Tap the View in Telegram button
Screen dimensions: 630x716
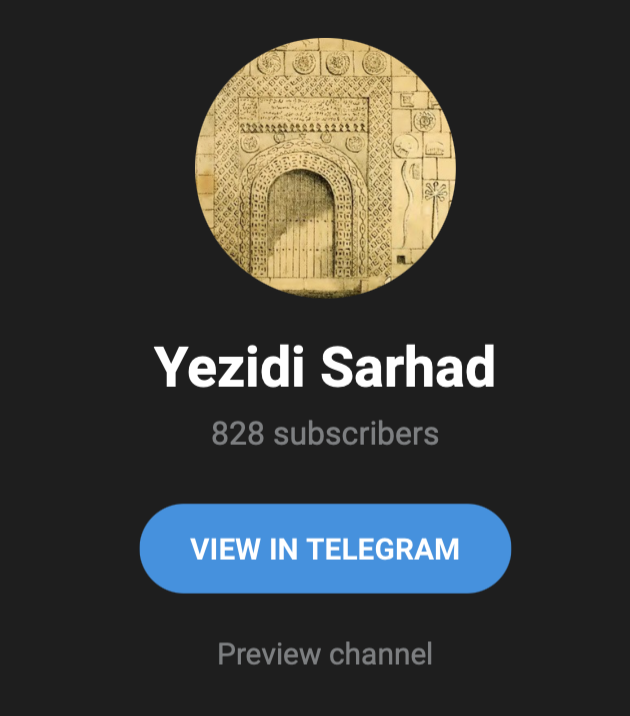[x=325, y=549]
